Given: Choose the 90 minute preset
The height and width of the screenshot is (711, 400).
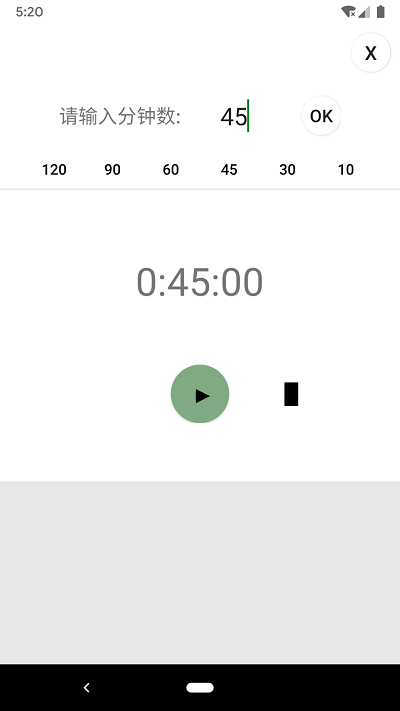Looking at the screenshot, I should (x=112, y=170).
